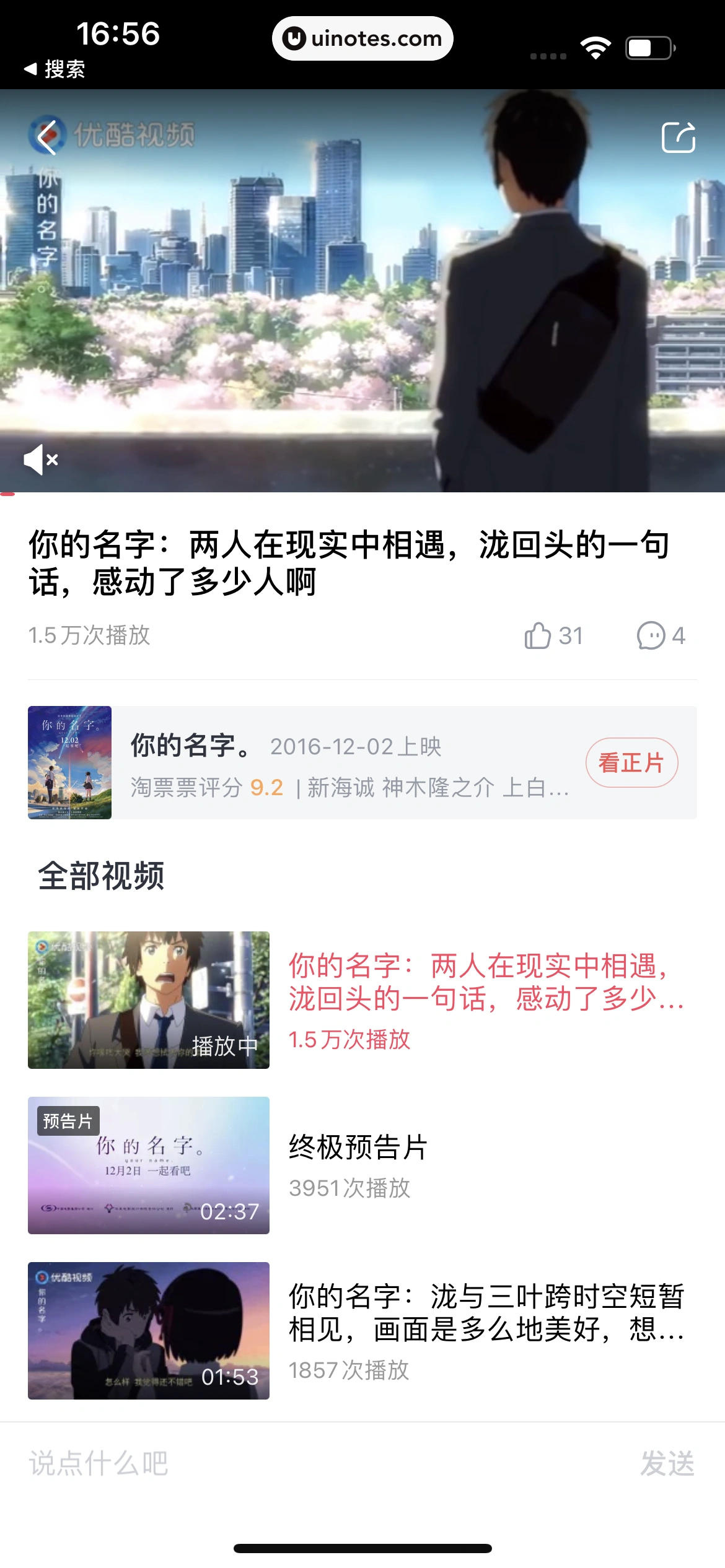Play the 终极预告片 trailer
The image size is (725, 1568).
(x=149, y=1165)
